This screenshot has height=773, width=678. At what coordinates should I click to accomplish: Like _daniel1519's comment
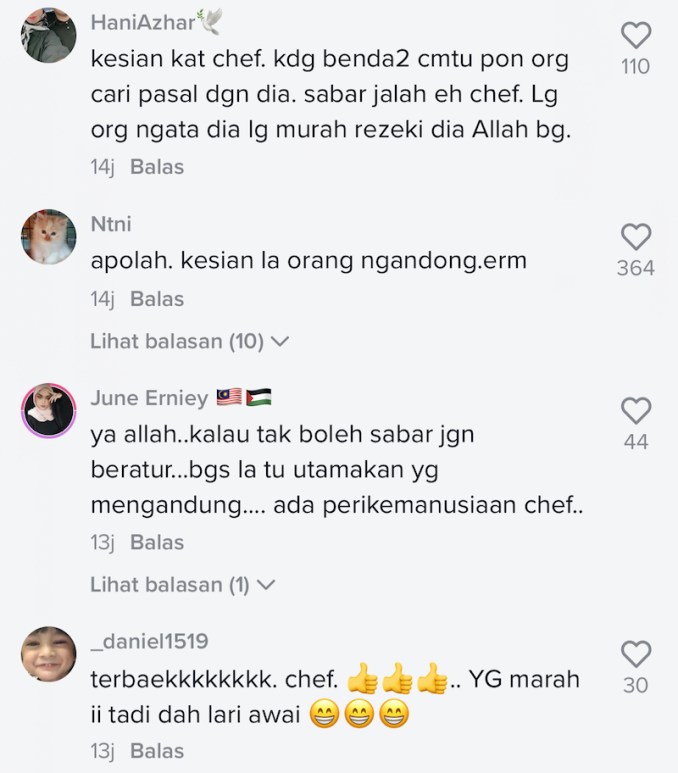pyautogui.click(x=636, y=655)
